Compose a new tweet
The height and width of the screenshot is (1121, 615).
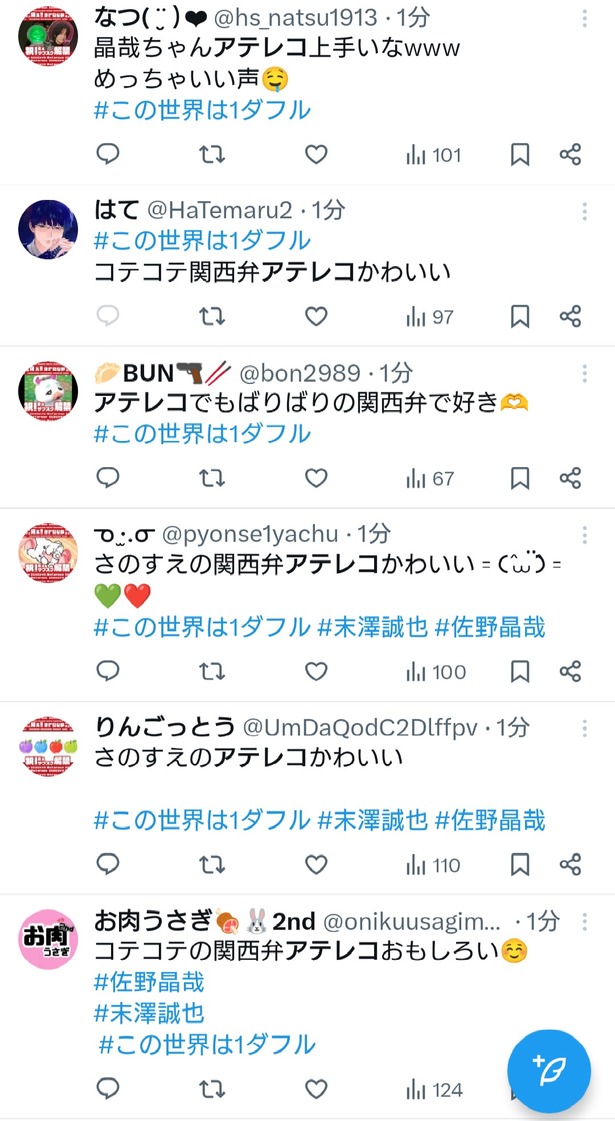(549, 1070)
